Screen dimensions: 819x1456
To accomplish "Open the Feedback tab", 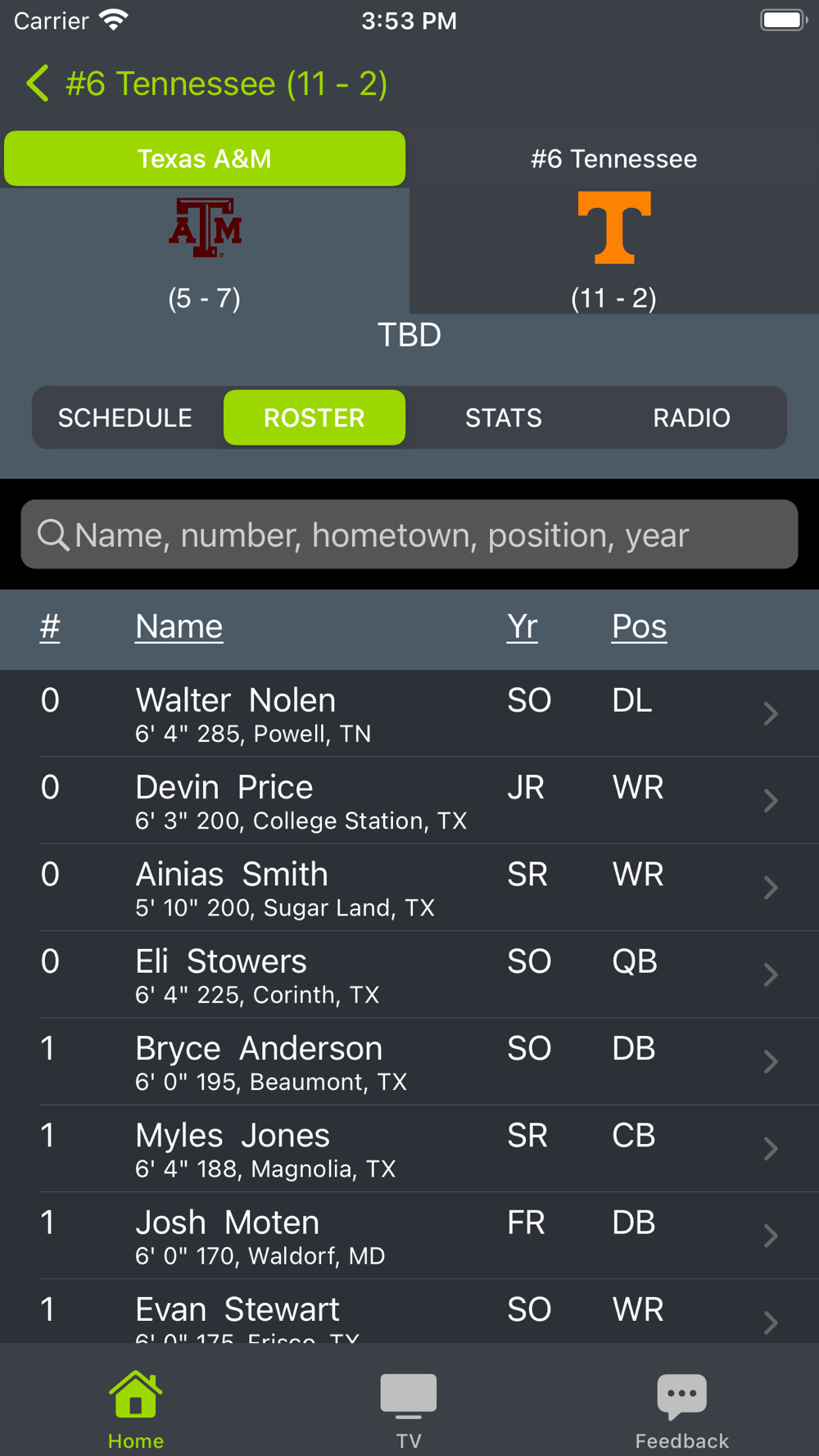I will tap(682, 1410).
